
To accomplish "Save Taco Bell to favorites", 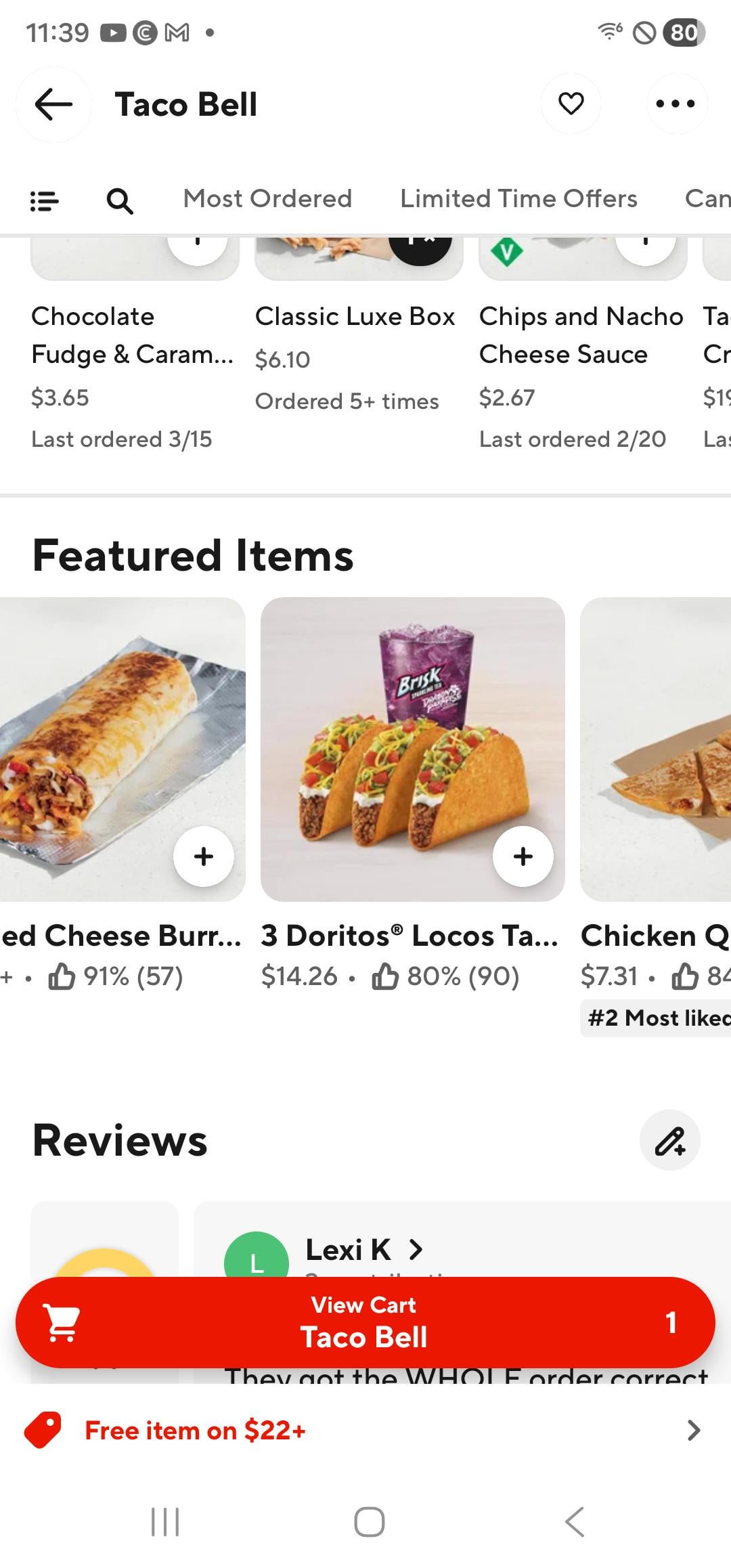I will pyautogui.click(x=571, y=104).
